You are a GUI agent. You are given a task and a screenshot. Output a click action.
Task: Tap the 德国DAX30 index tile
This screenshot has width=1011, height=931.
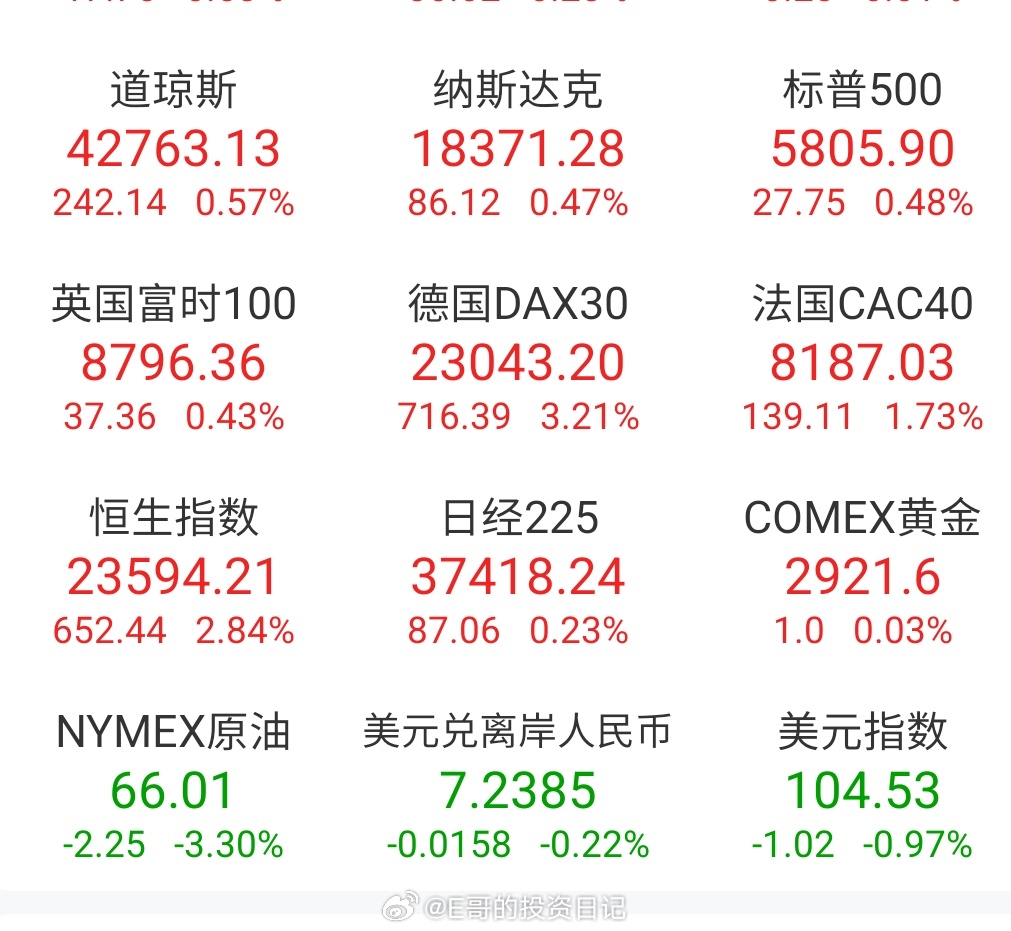[517, 362]
